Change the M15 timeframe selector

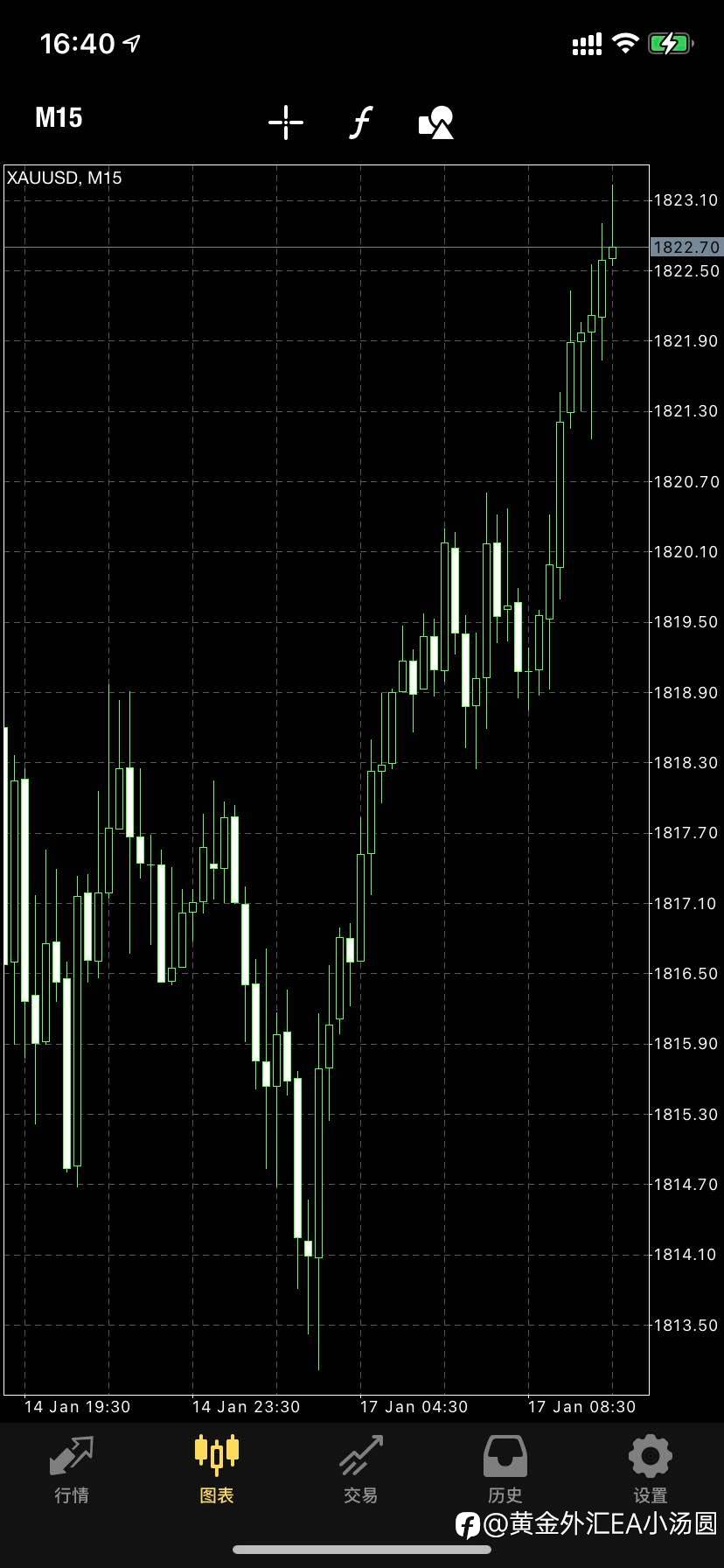point(59,118)
